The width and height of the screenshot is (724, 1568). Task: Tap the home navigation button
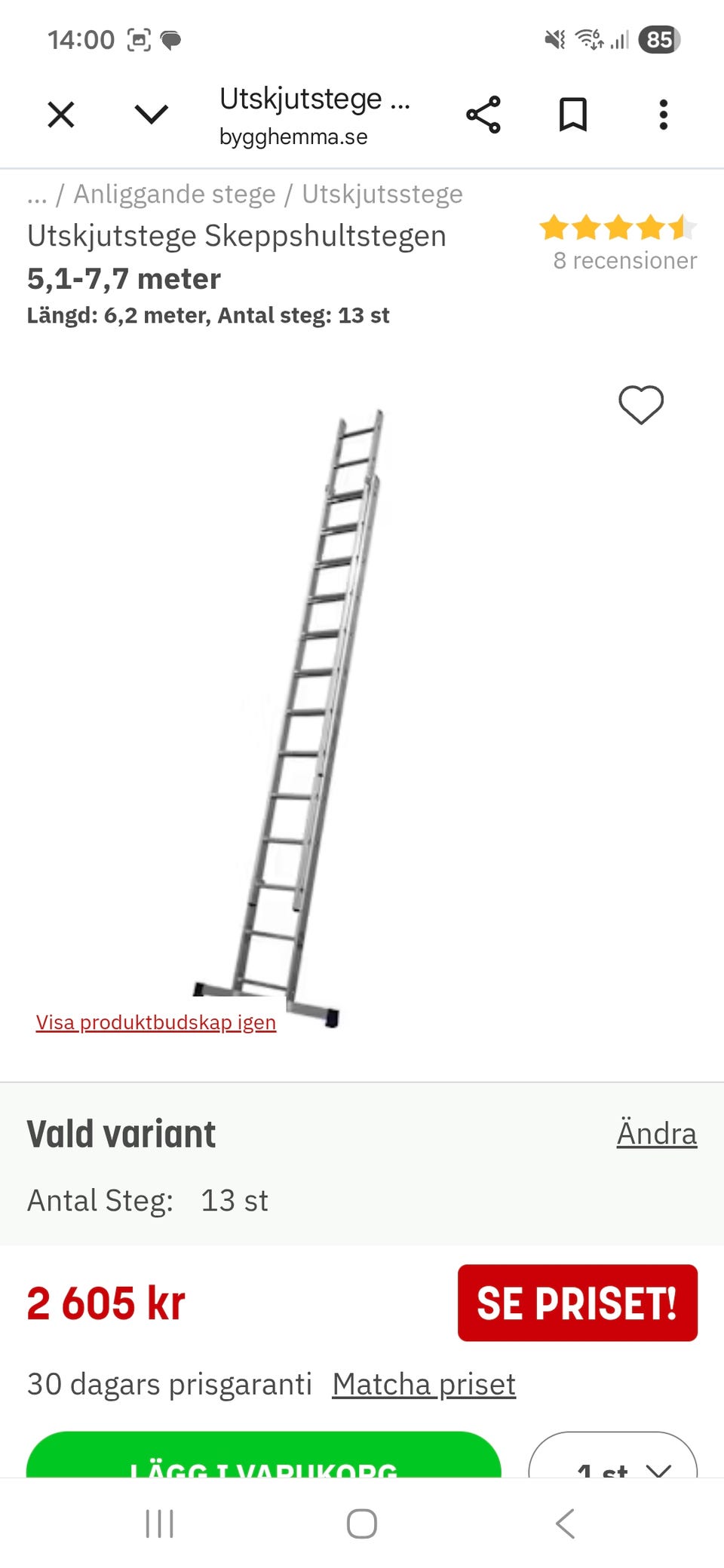[362, 1523]
